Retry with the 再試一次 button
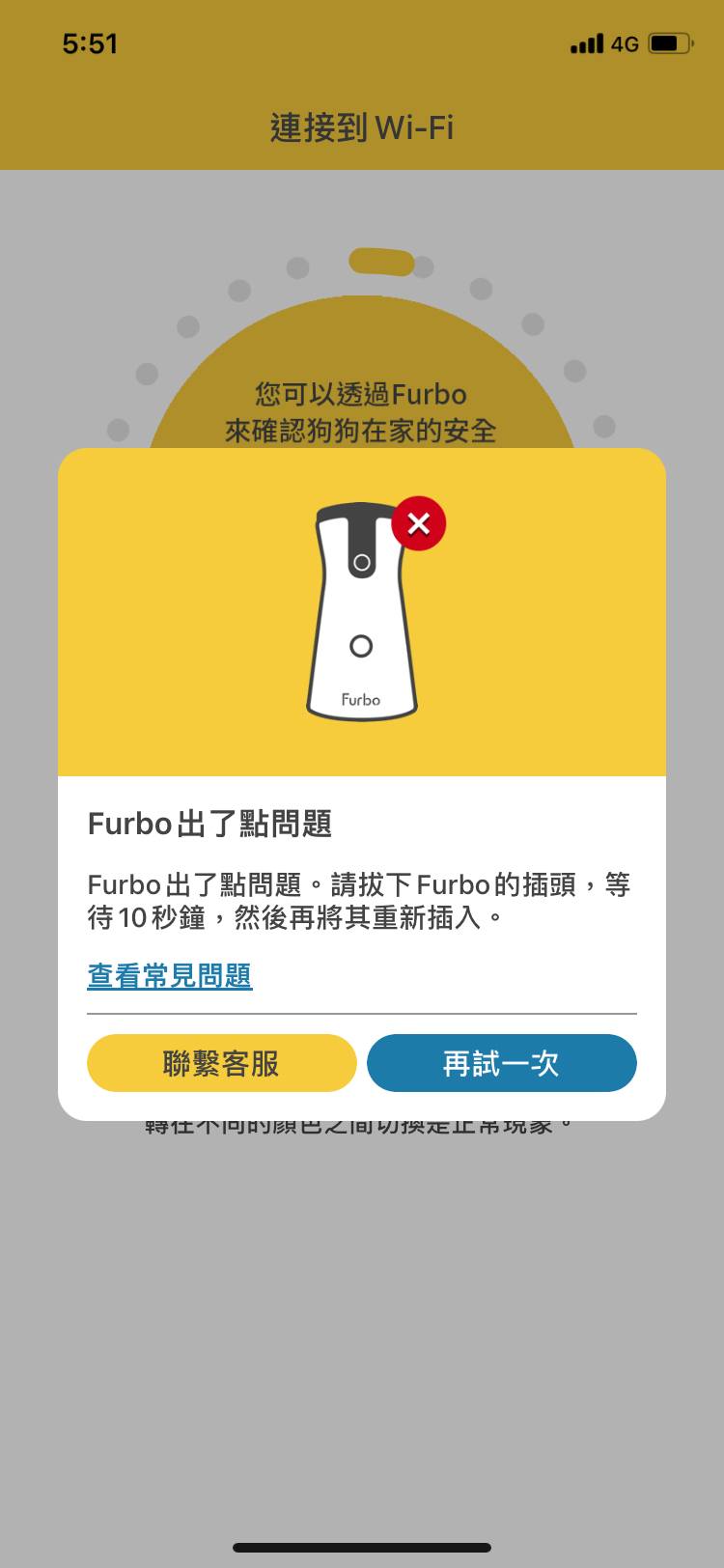Viewport: 724px width, 1568px height. pyautogui.click(x=501, y=1063)
